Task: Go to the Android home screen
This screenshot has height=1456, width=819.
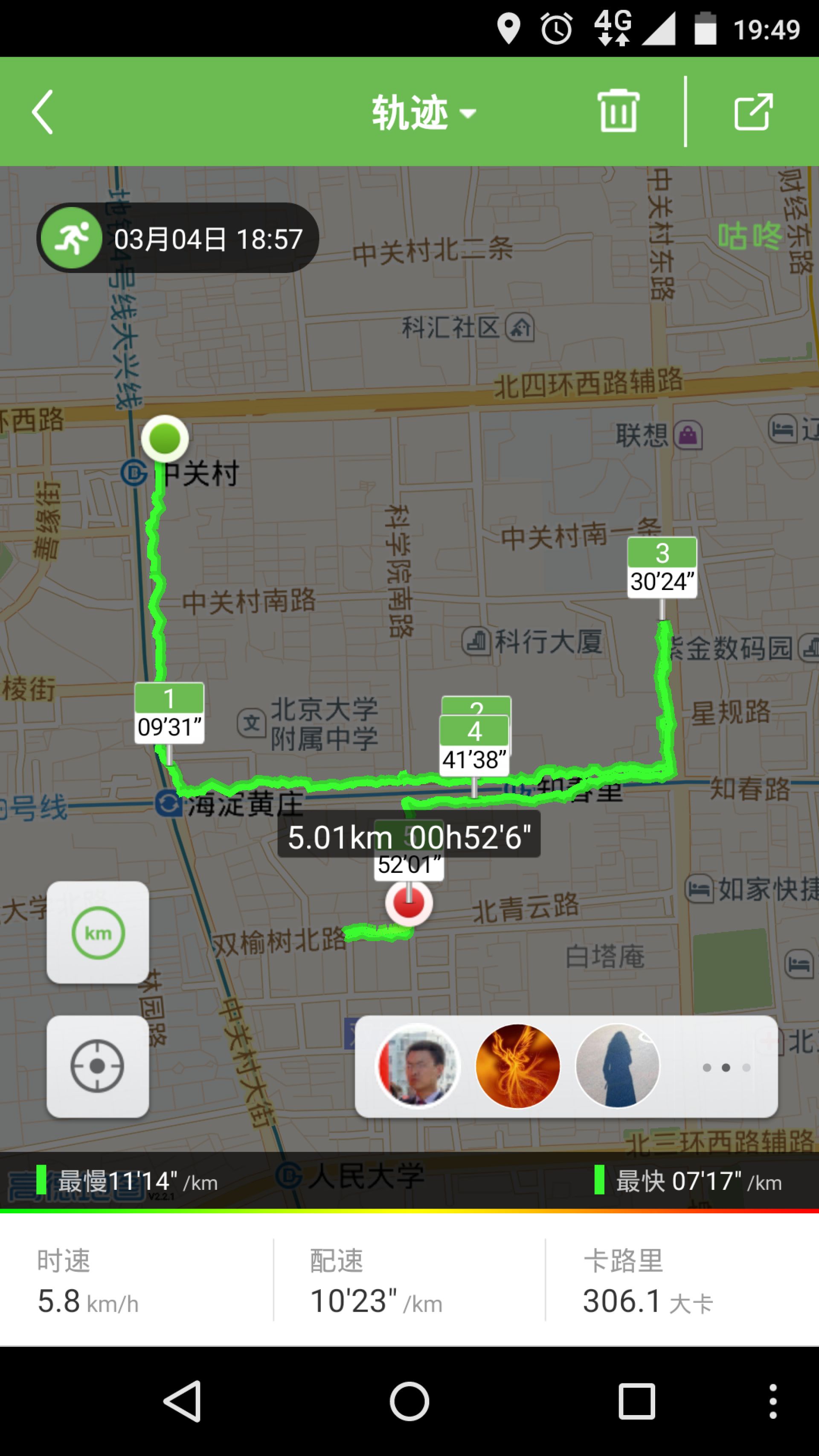Action: (x=409, y=1401)
